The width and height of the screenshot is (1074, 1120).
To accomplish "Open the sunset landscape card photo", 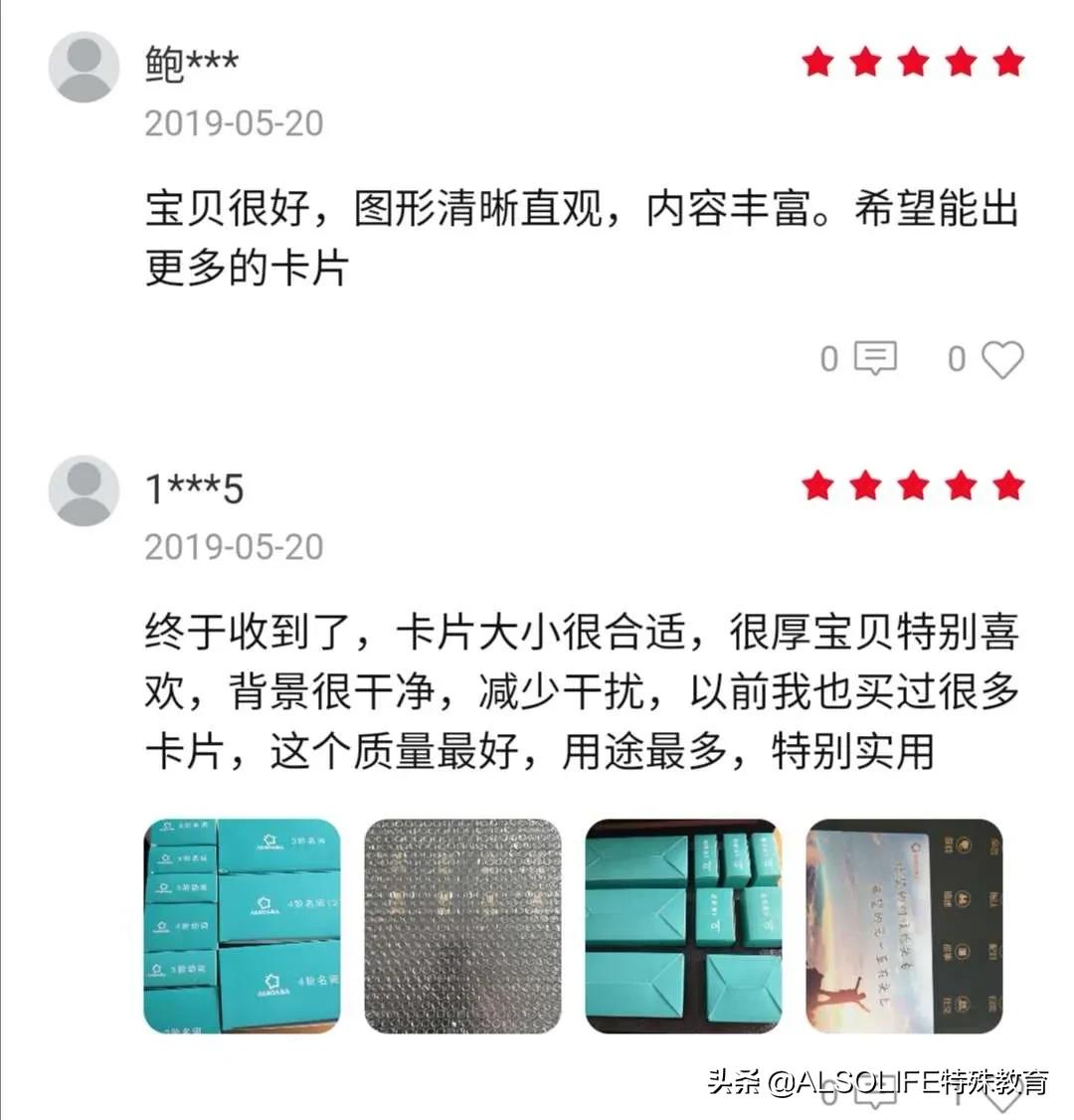I will (907, 925).
